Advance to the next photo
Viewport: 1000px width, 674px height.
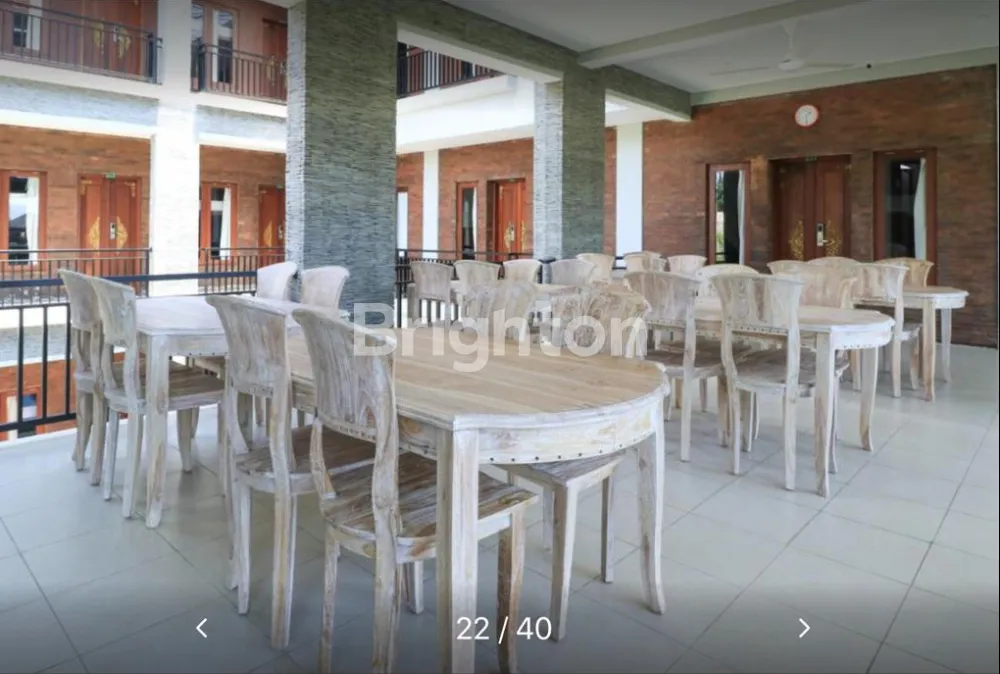coord(803,628)
